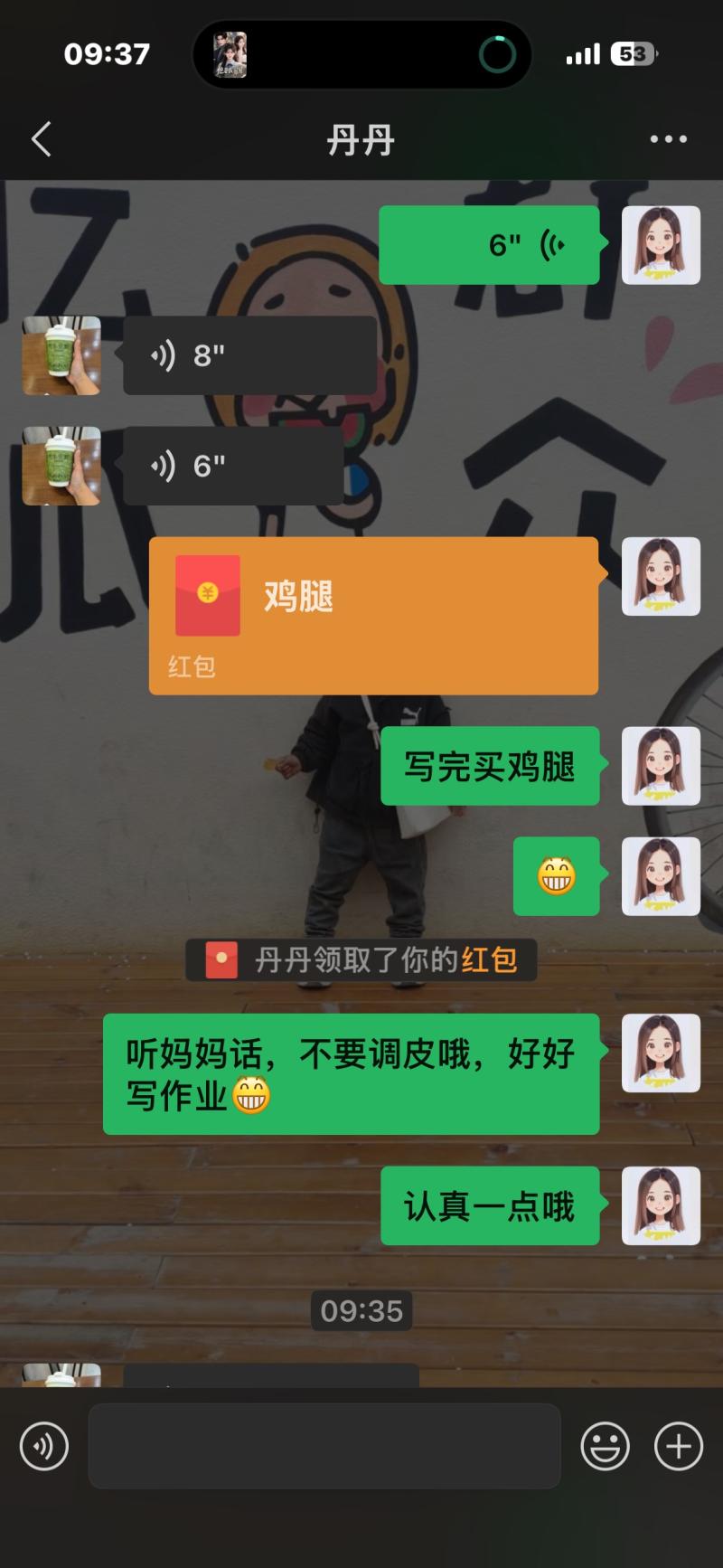Viewport: 723px width, 1568px height.
Task: Open the emoji sticker panel
Action: pos(605,1446)
